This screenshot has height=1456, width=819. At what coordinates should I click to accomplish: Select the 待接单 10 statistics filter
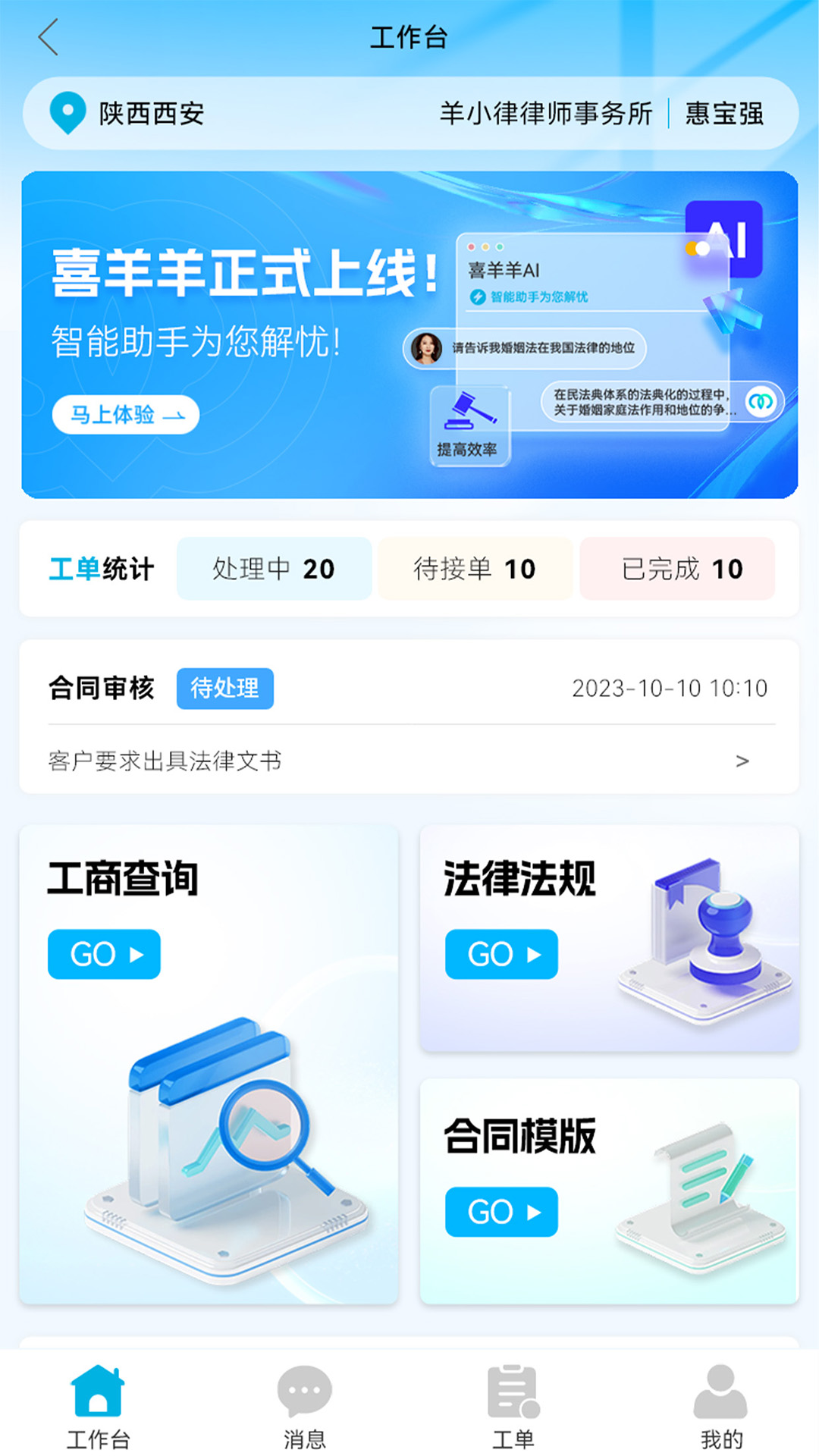tap(476, 569)
